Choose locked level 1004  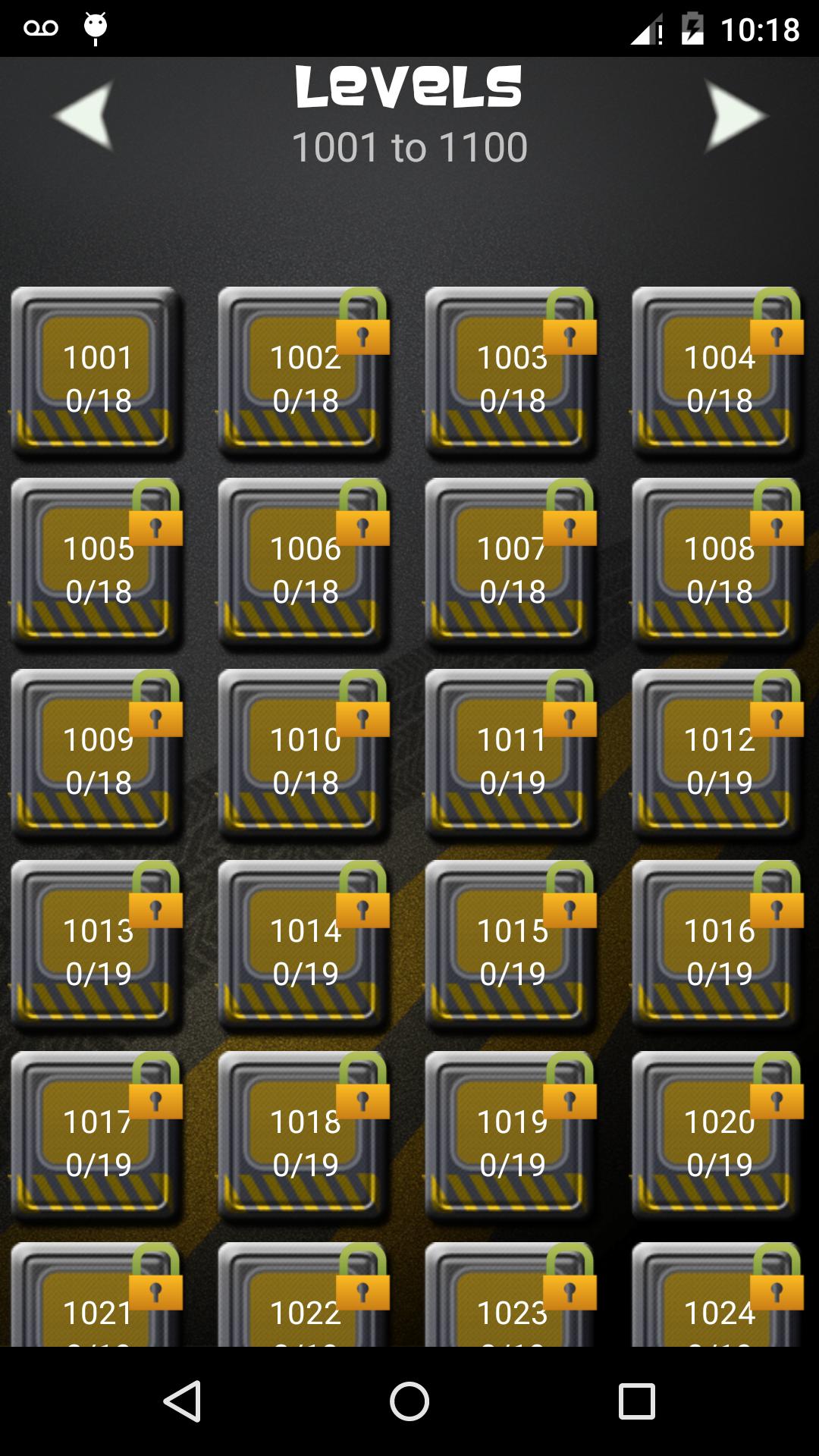(x=719, y=374)
